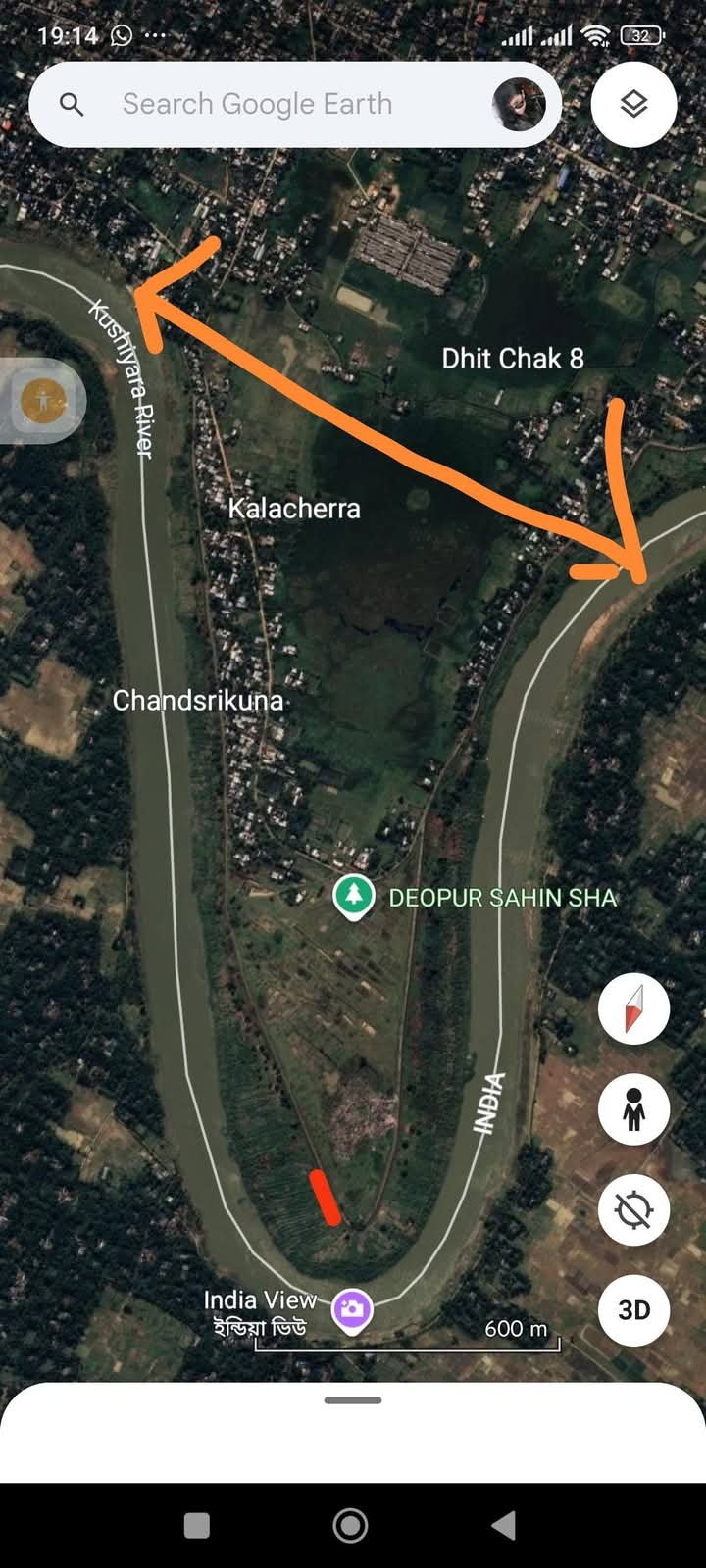This screenshot has width=706, height=1568.
Task: Tap the location tracking button
Action: pos(633,1209)
